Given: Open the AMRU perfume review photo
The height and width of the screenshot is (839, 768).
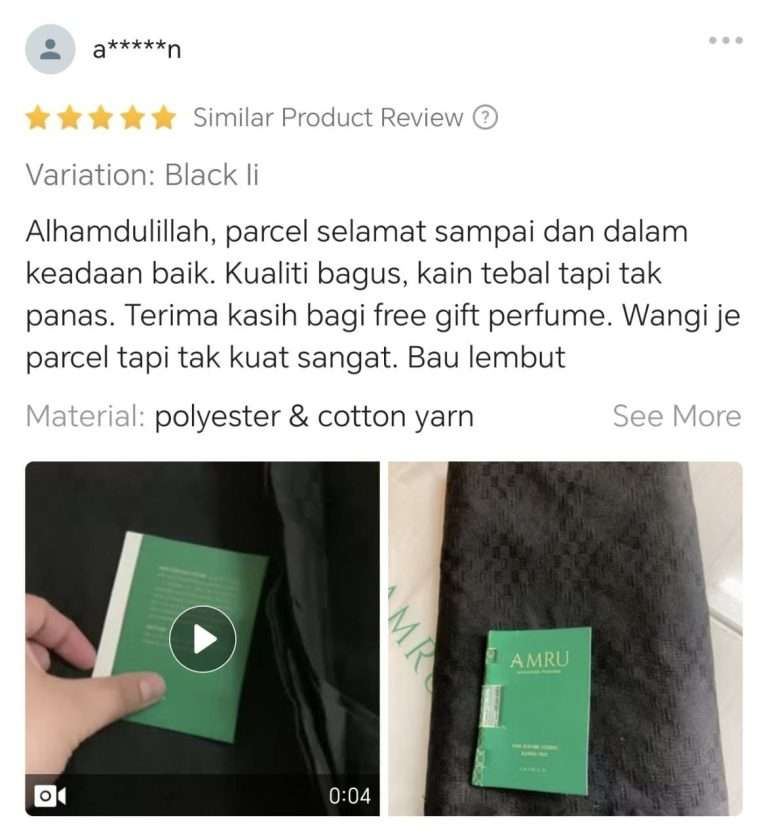Looking at the screenshot, I should [565, 638].
